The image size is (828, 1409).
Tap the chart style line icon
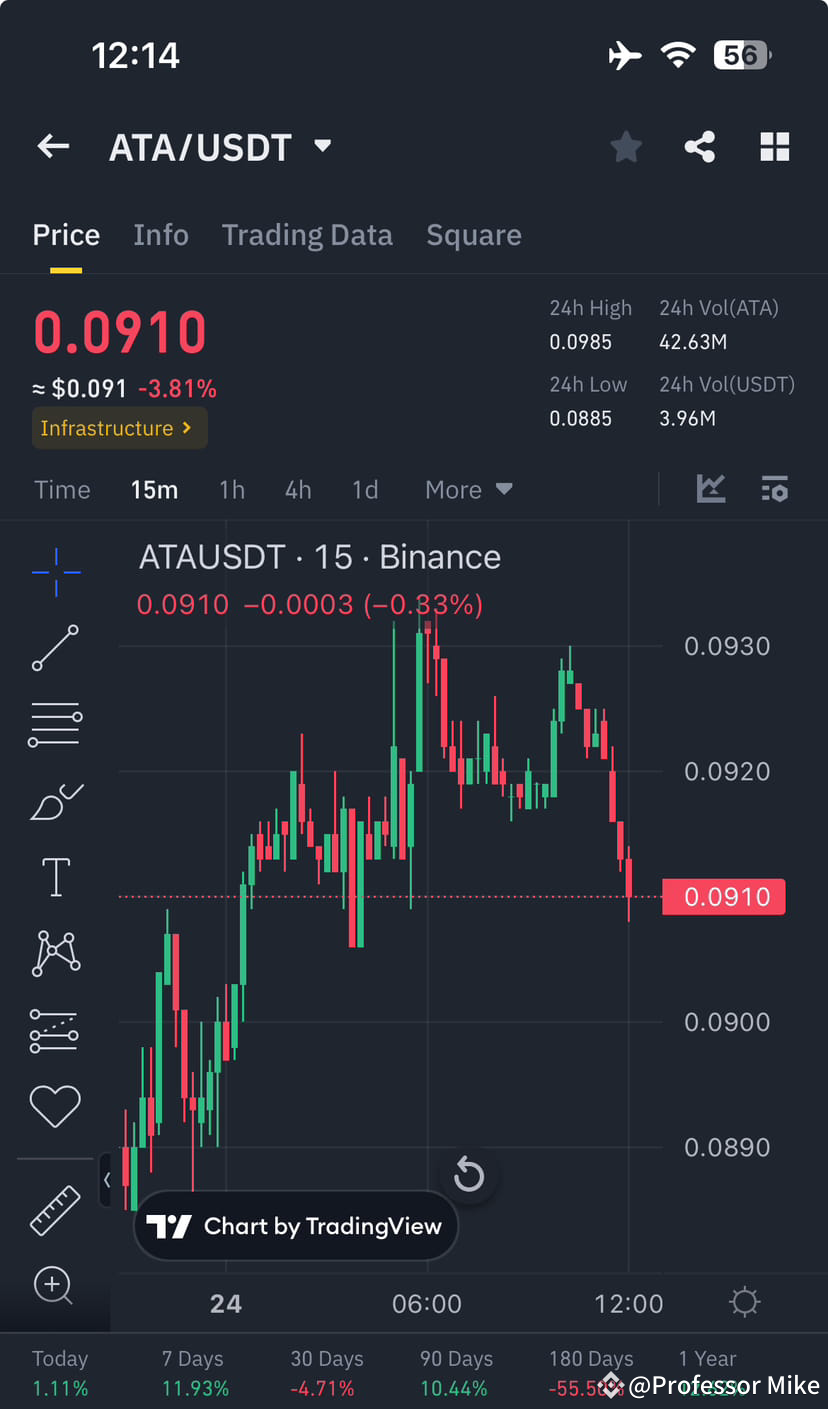point(711,489)
